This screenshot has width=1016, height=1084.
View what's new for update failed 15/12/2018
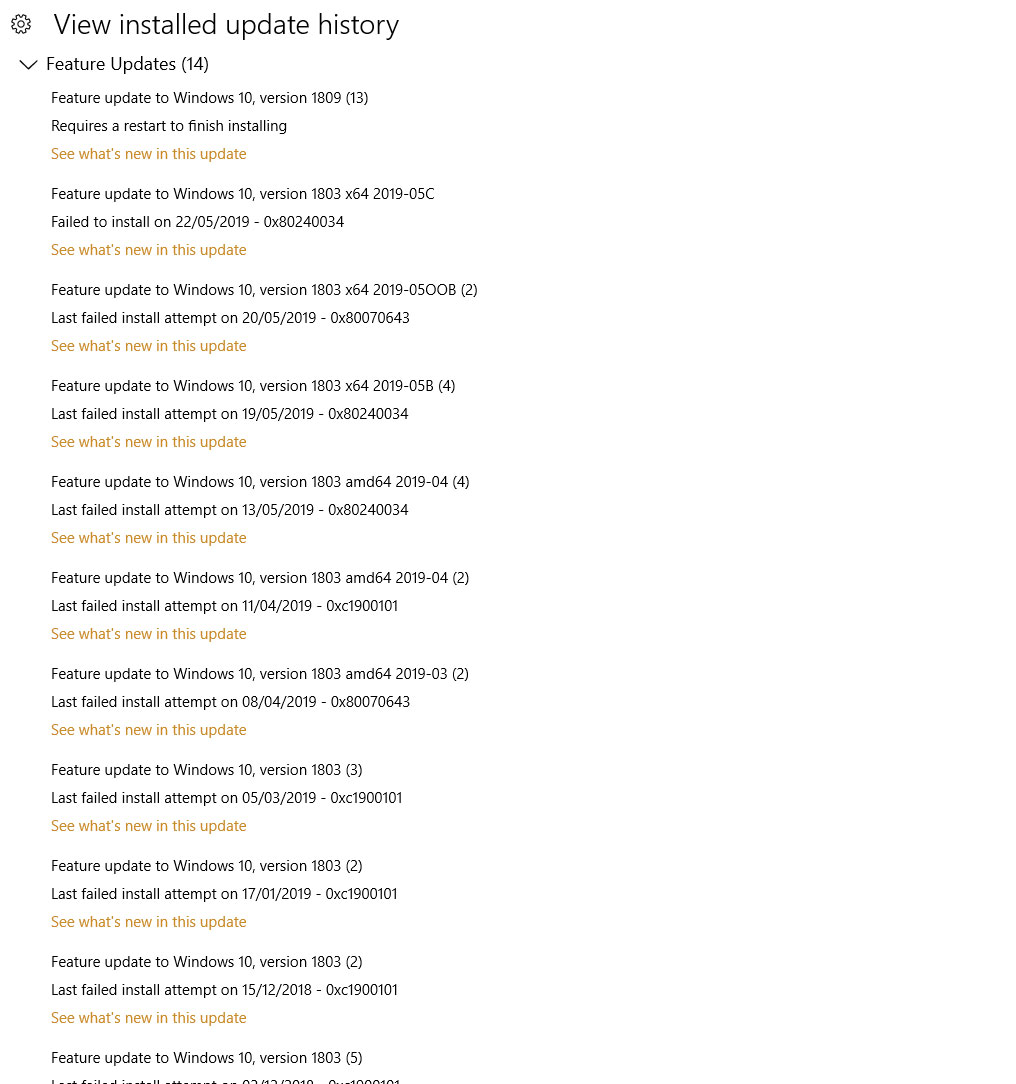click(148, 1018)
